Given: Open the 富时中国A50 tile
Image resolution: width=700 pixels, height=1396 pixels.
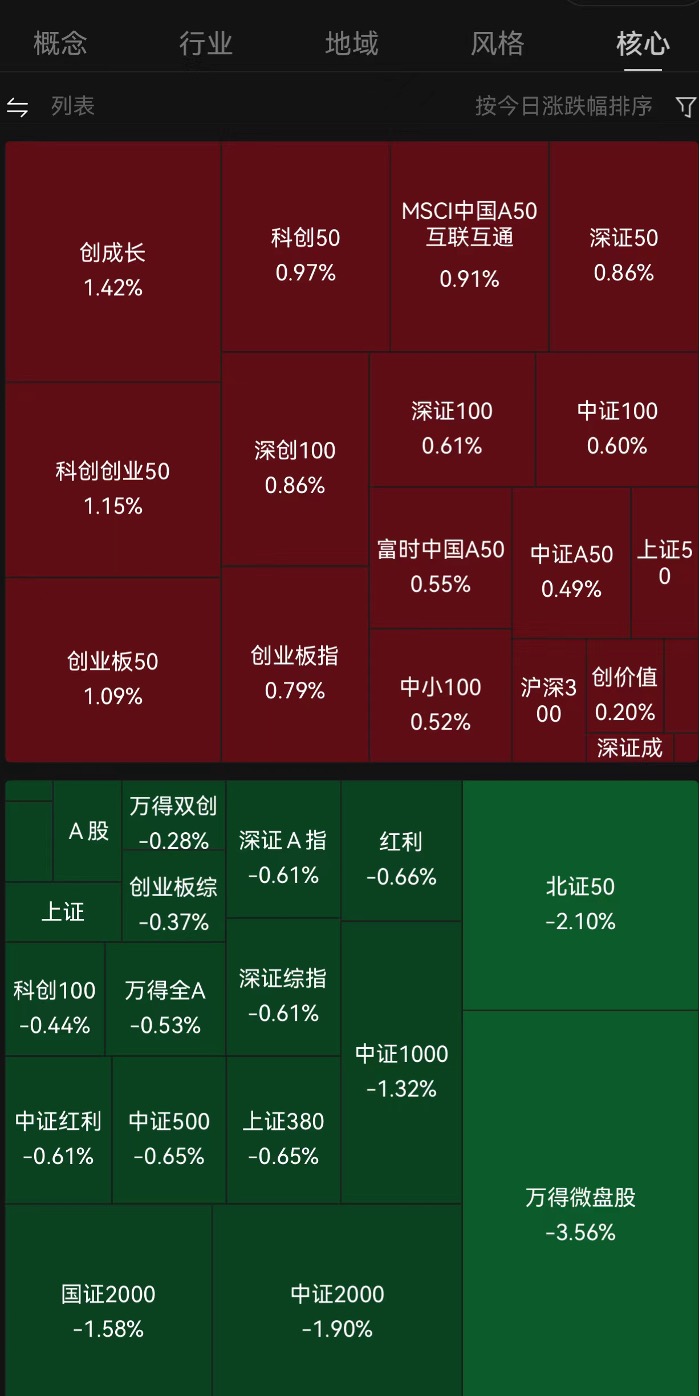Looking at the screenshot, I should point(440,558).
